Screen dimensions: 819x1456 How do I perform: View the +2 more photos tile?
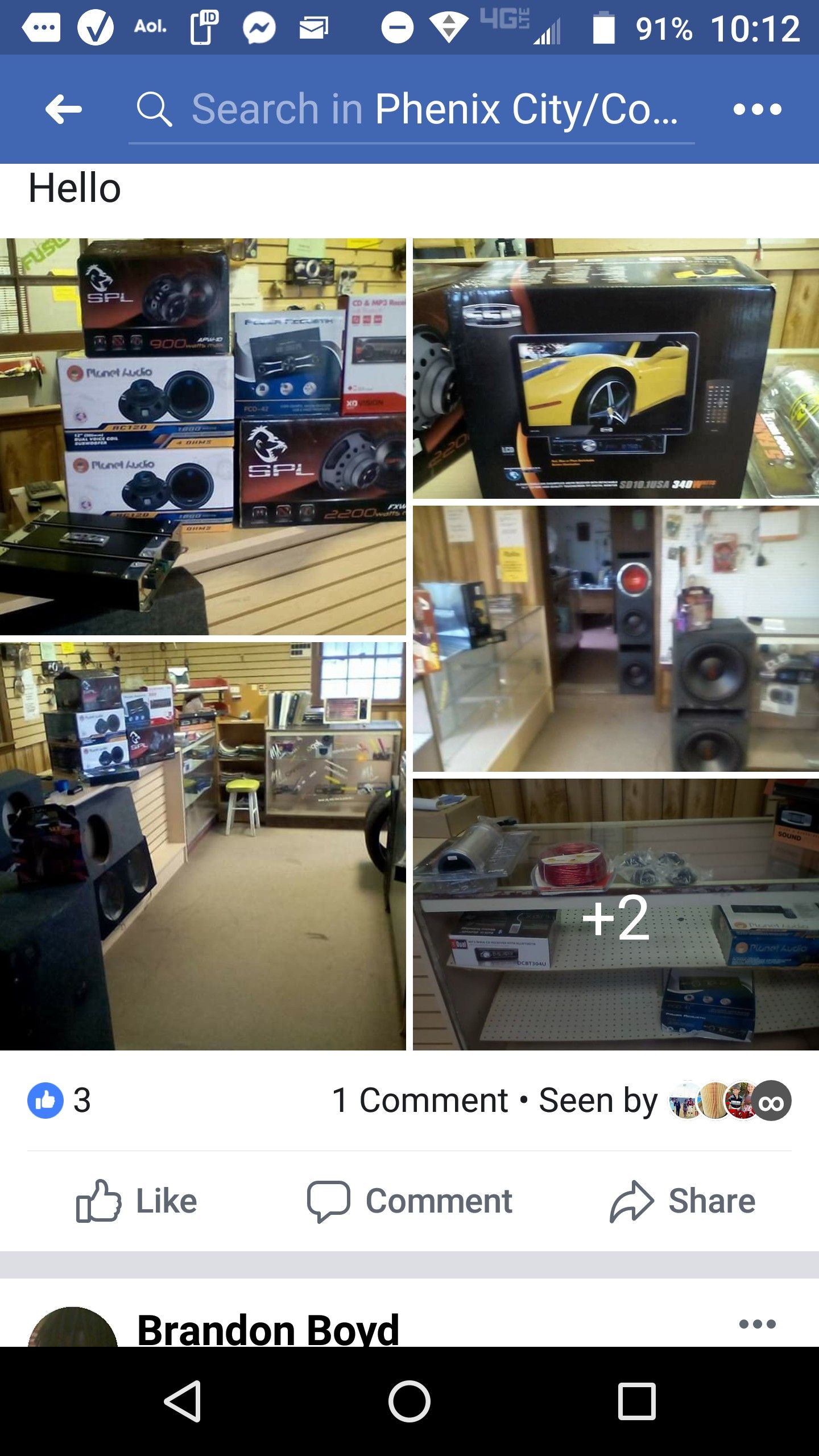tap(615, 915)
